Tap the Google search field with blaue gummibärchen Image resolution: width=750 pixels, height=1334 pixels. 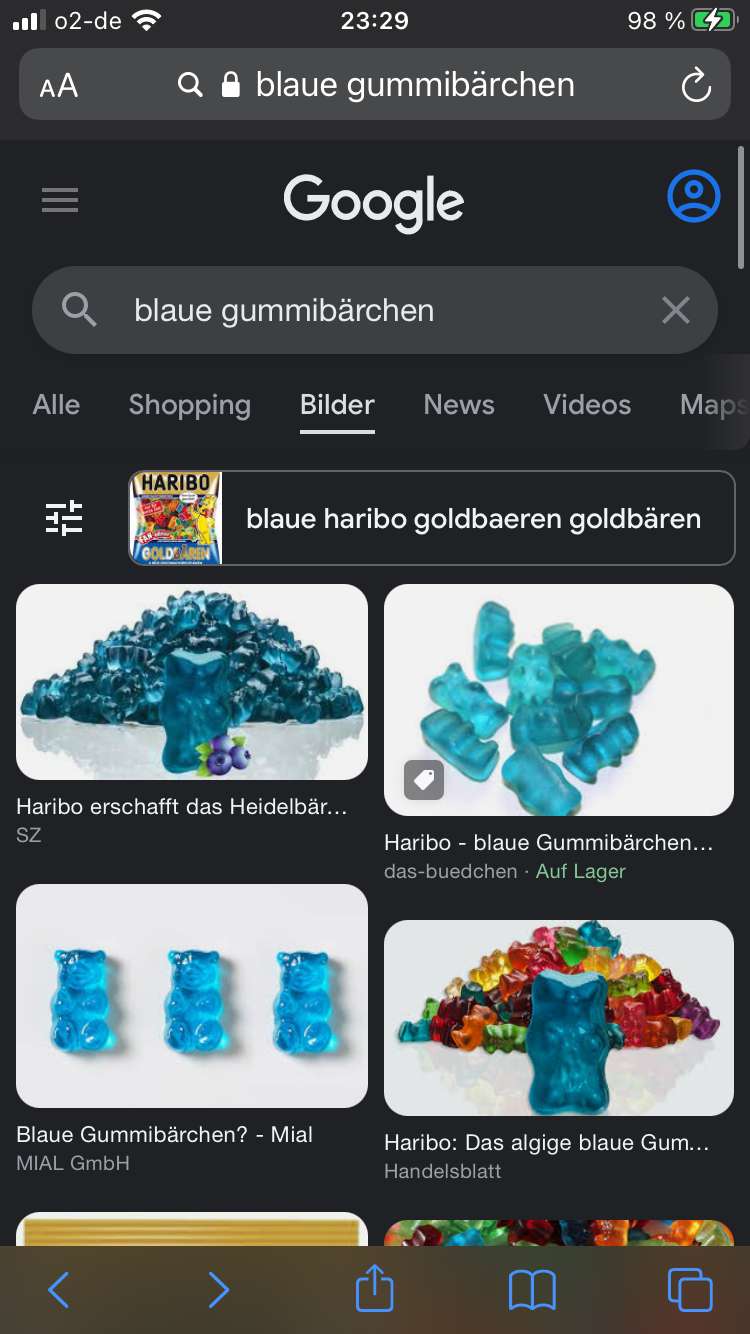pos(360,311)
